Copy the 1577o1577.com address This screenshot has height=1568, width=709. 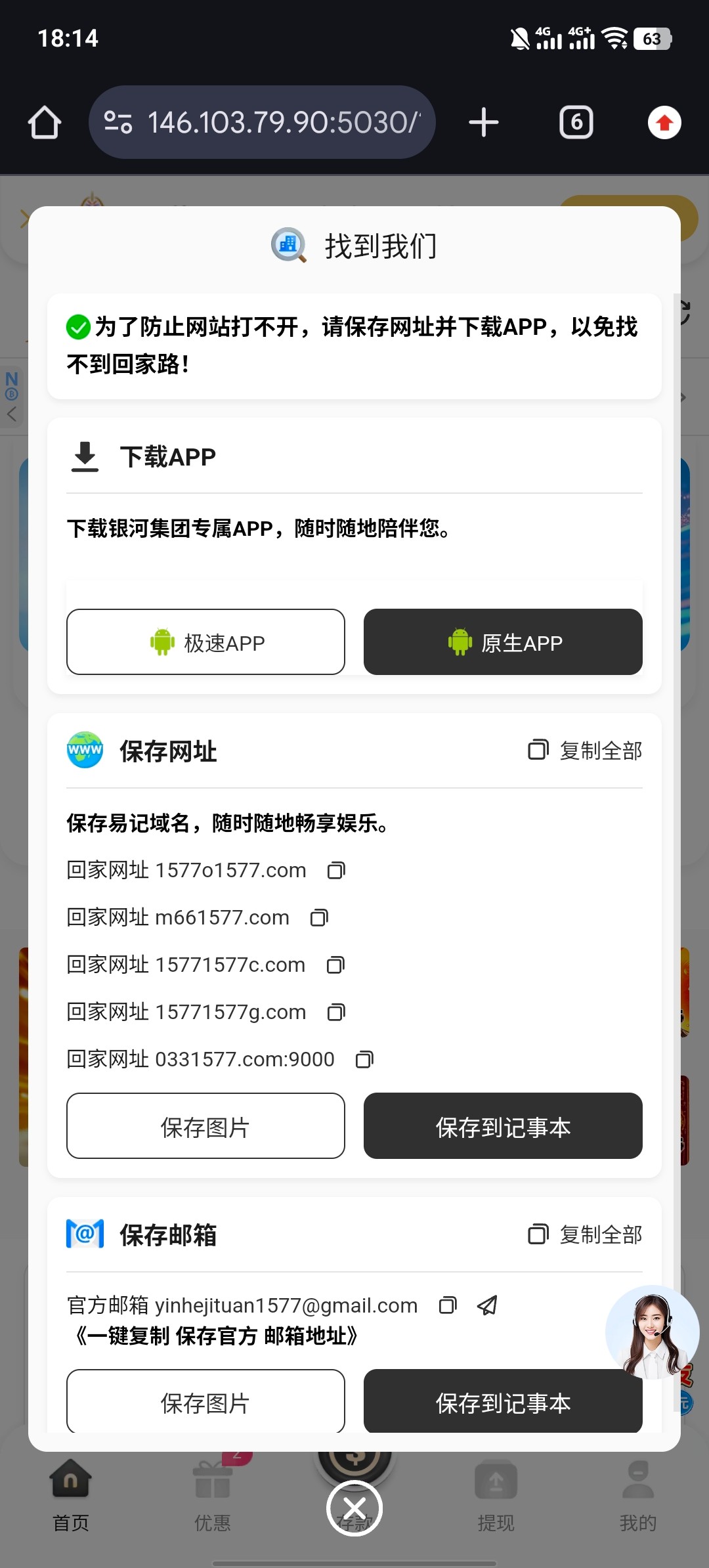point(336,871)
